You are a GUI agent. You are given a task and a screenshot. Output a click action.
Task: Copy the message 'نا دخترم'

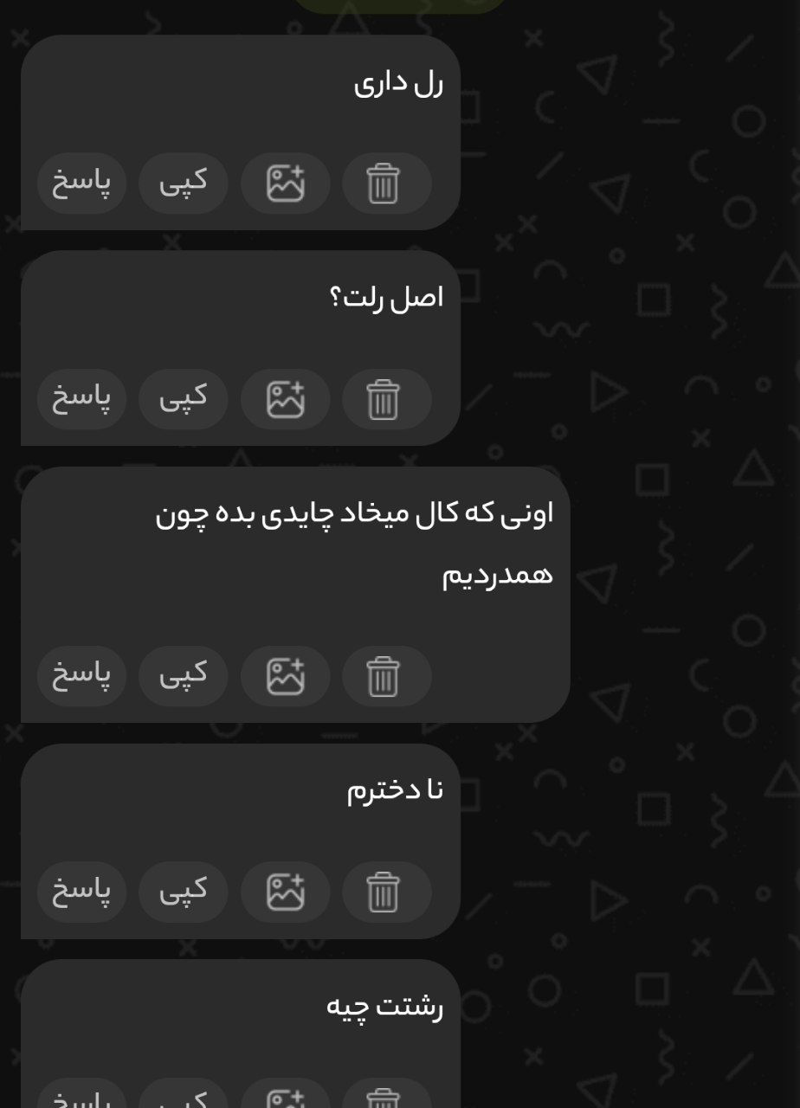coord(183,892)
